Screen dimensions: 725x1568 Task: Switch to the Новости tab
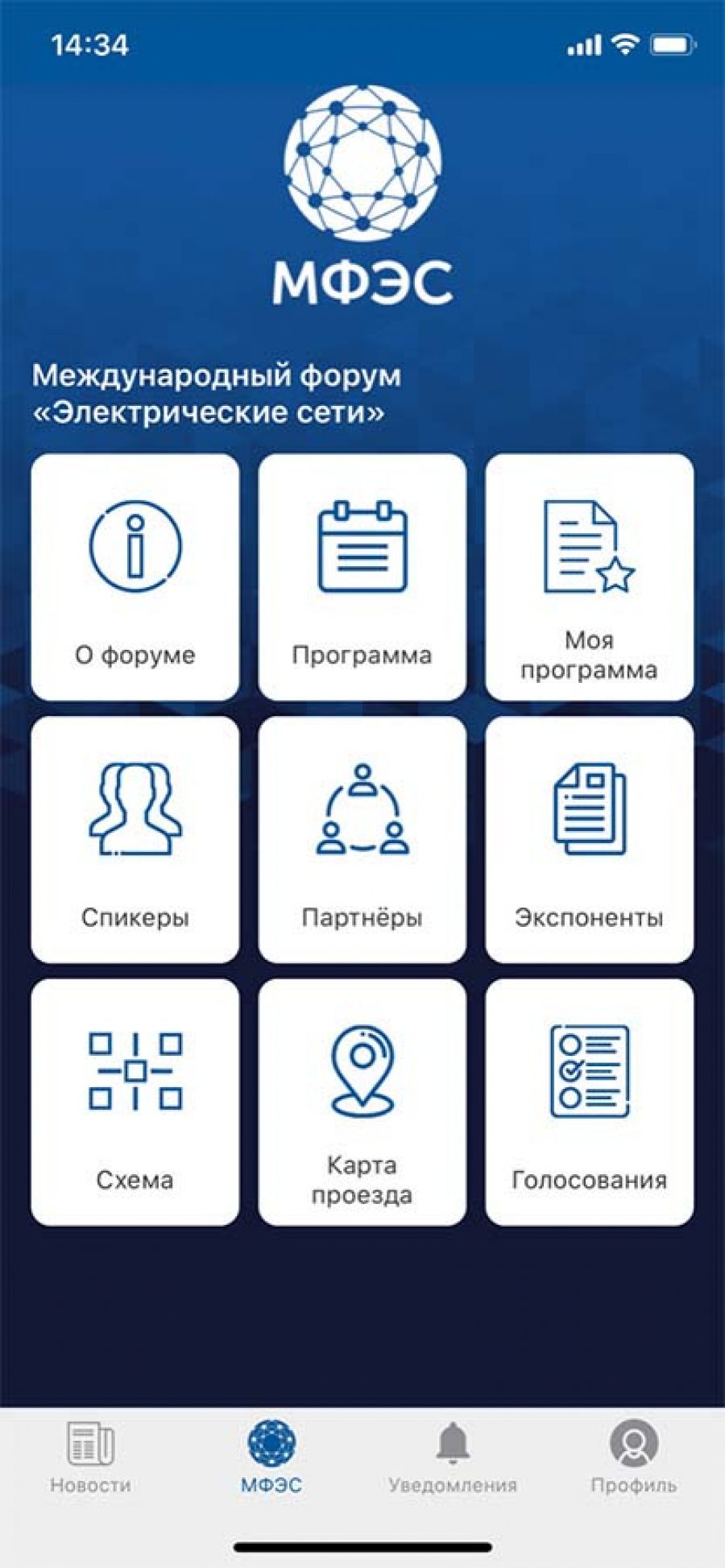coord(90,1458)
